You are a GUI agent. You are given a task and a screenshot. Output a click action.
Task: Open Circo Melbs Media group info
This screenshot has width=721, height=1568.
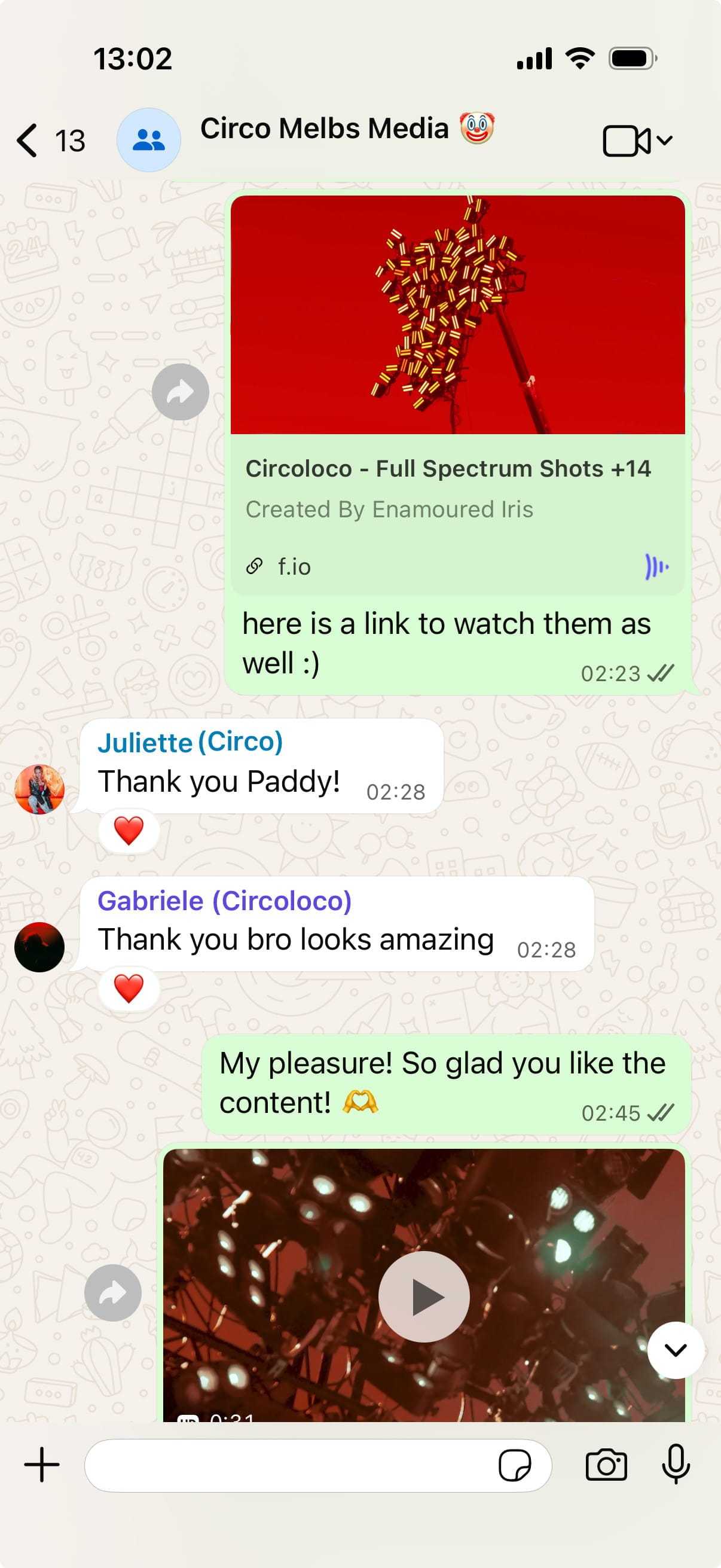(323, 129)
